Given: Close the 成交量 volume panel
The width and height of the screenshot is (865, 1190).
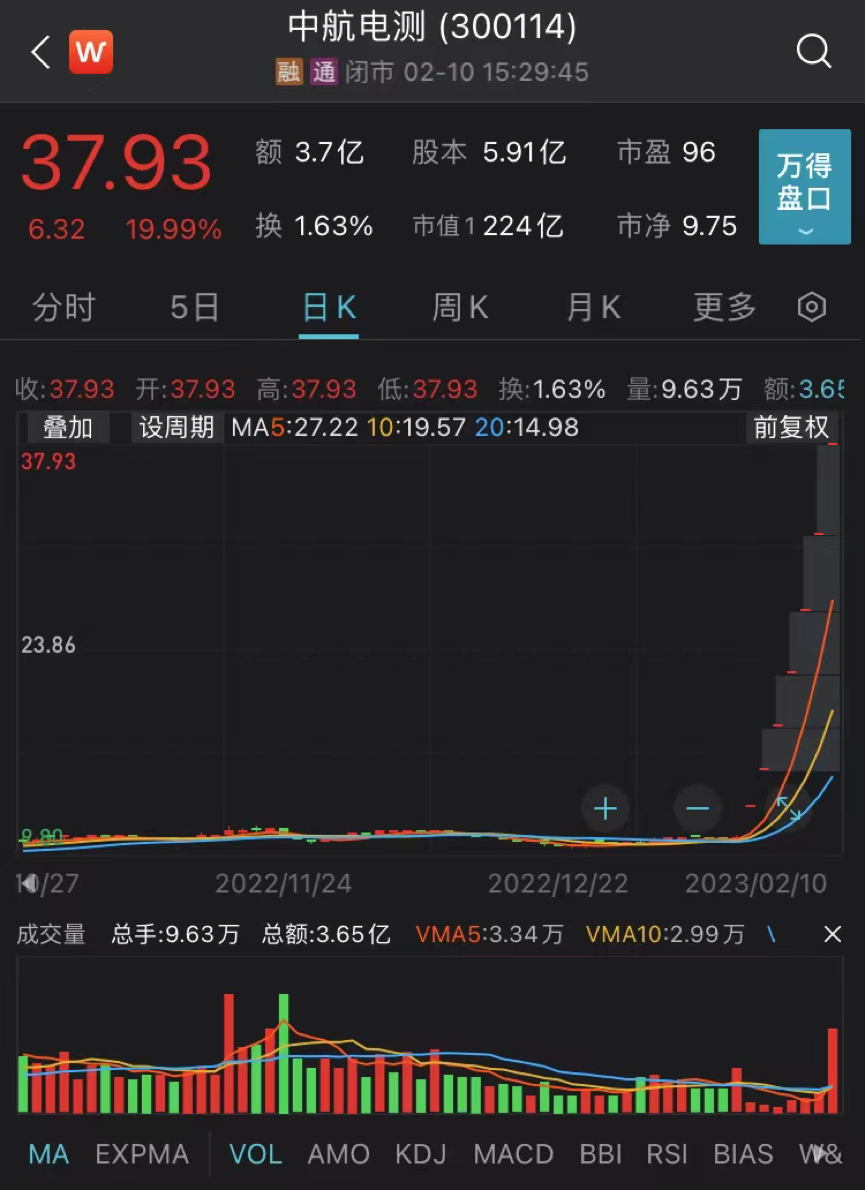Looking at the screenshot, I should tap(832, 934).
